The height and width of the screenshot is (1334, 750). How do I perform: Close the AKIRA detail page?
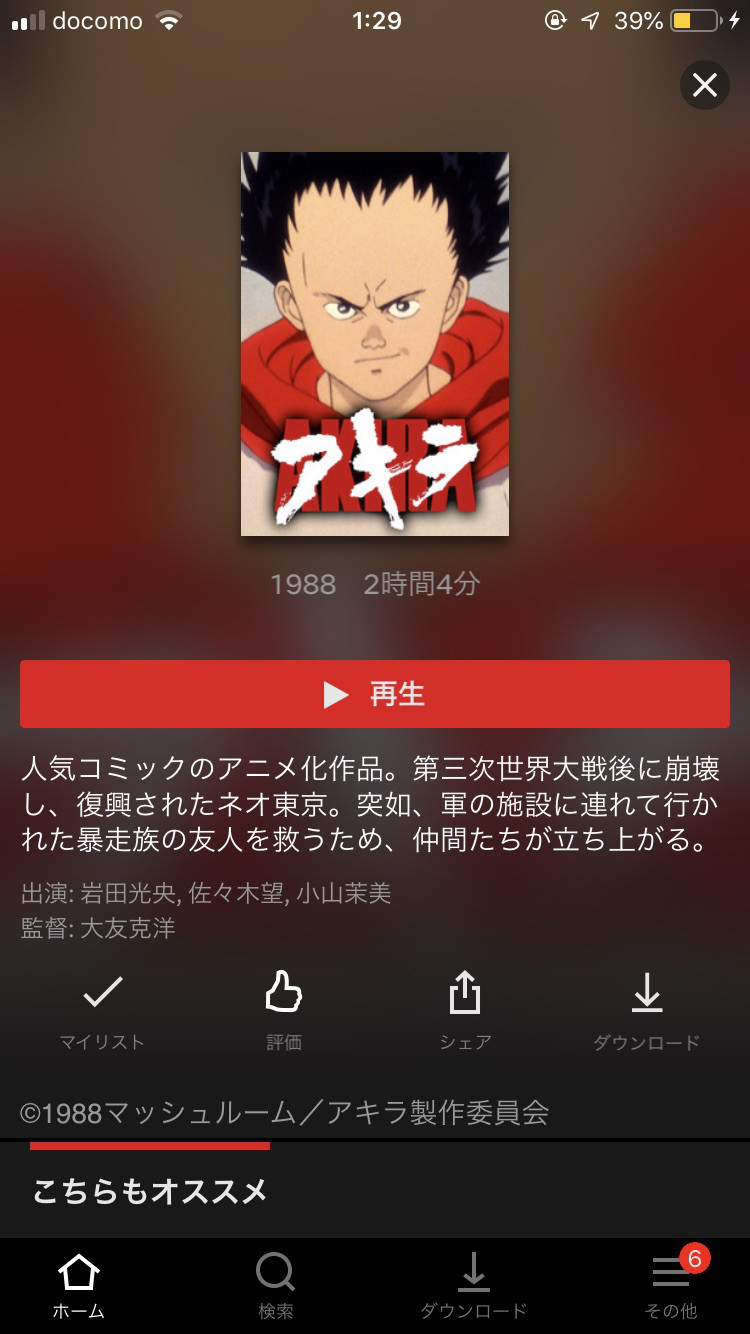[x=705, y=85]
